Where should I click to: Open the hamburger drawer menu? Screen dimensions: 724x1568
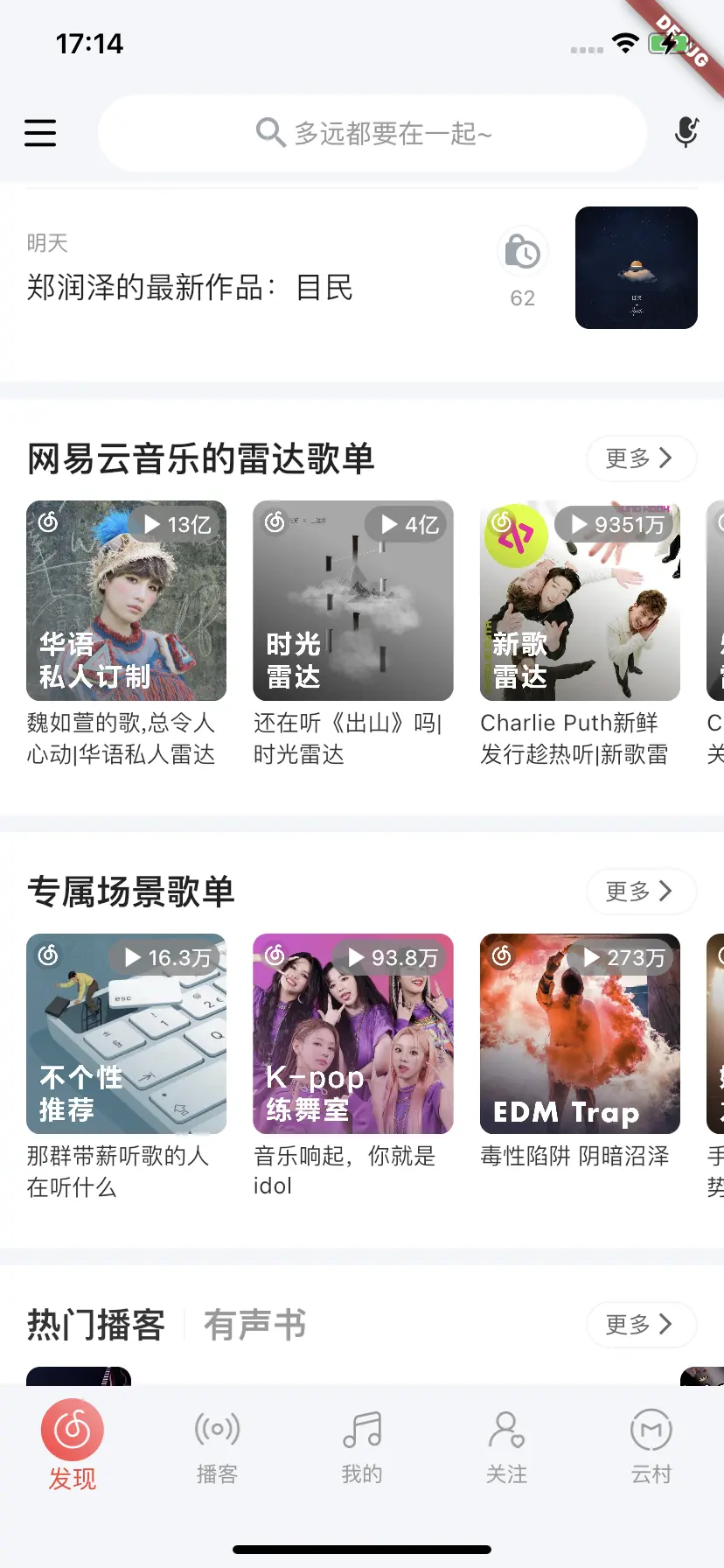(40, 133)
